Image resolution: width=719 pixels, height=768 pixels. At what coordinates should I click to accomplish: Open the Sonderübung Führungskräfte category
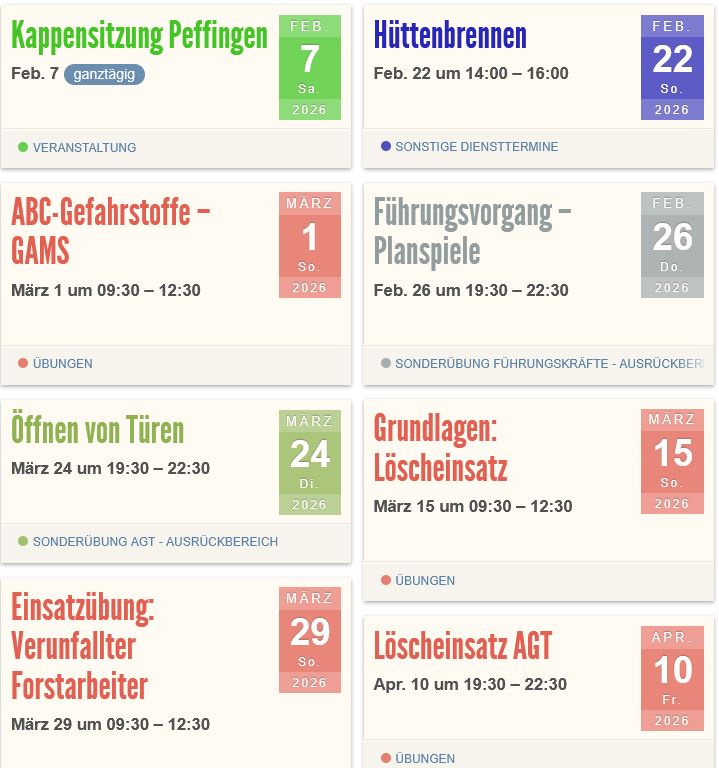(x=548, y=363)
